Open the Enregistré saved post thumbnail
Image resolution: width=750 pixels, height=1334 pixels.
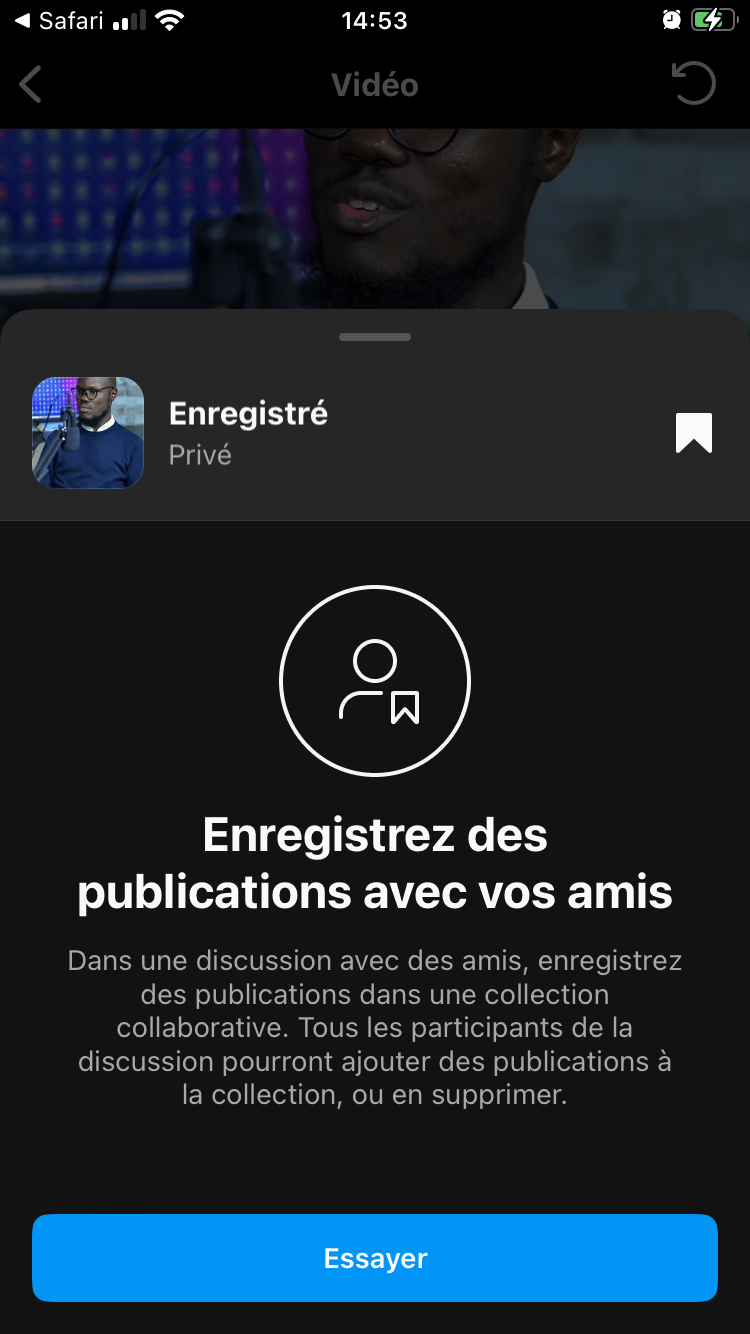point(88,433)
